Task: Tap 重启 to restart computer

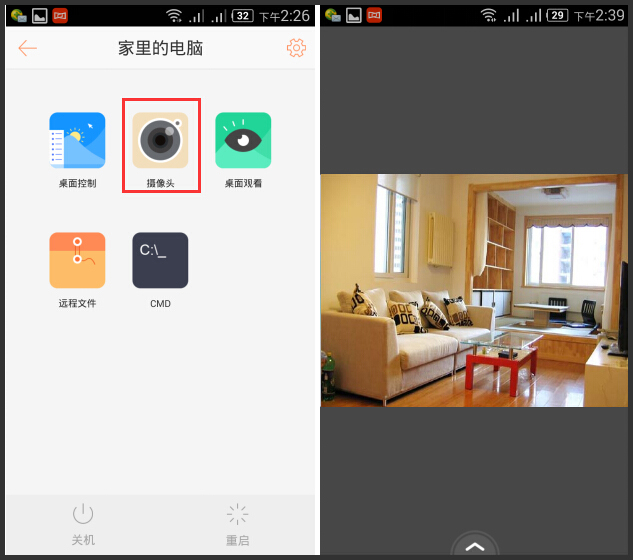Action: pyautogui.click(x=237, y=524)
